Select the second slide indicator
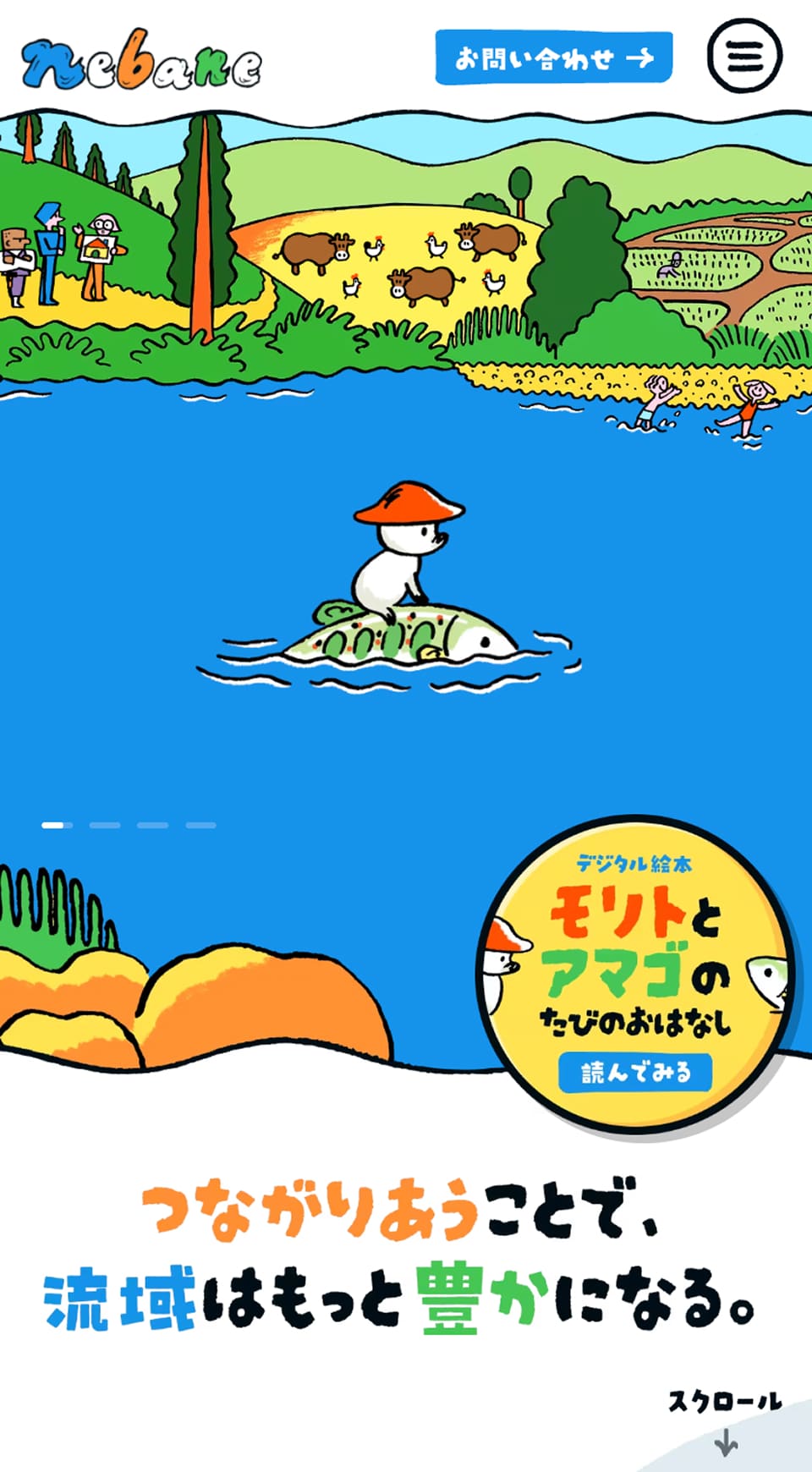This screenshot has height=1472, width=812. (105, 825)
